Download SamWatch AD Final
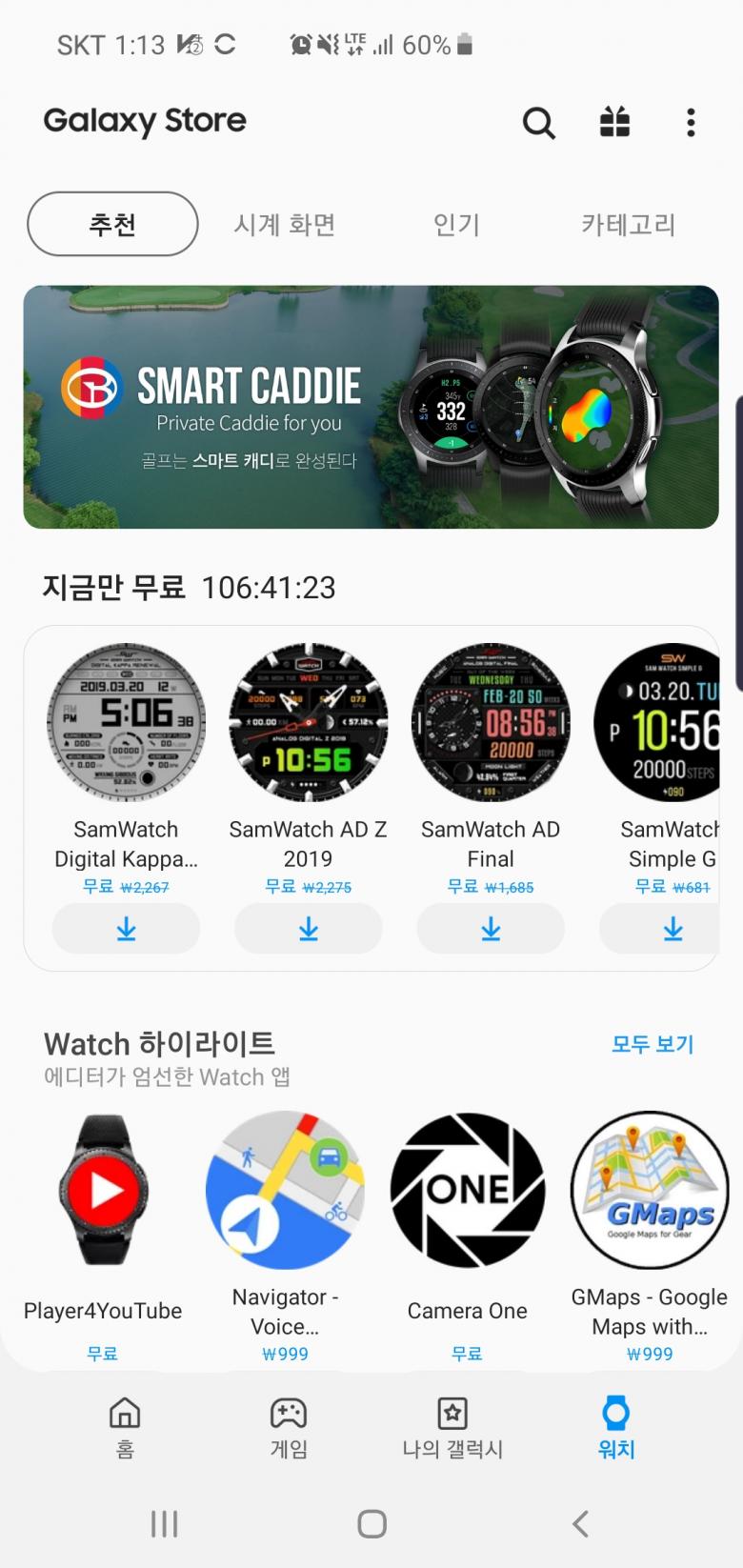This screenshot has width=743, height=1568. point(490,929)
